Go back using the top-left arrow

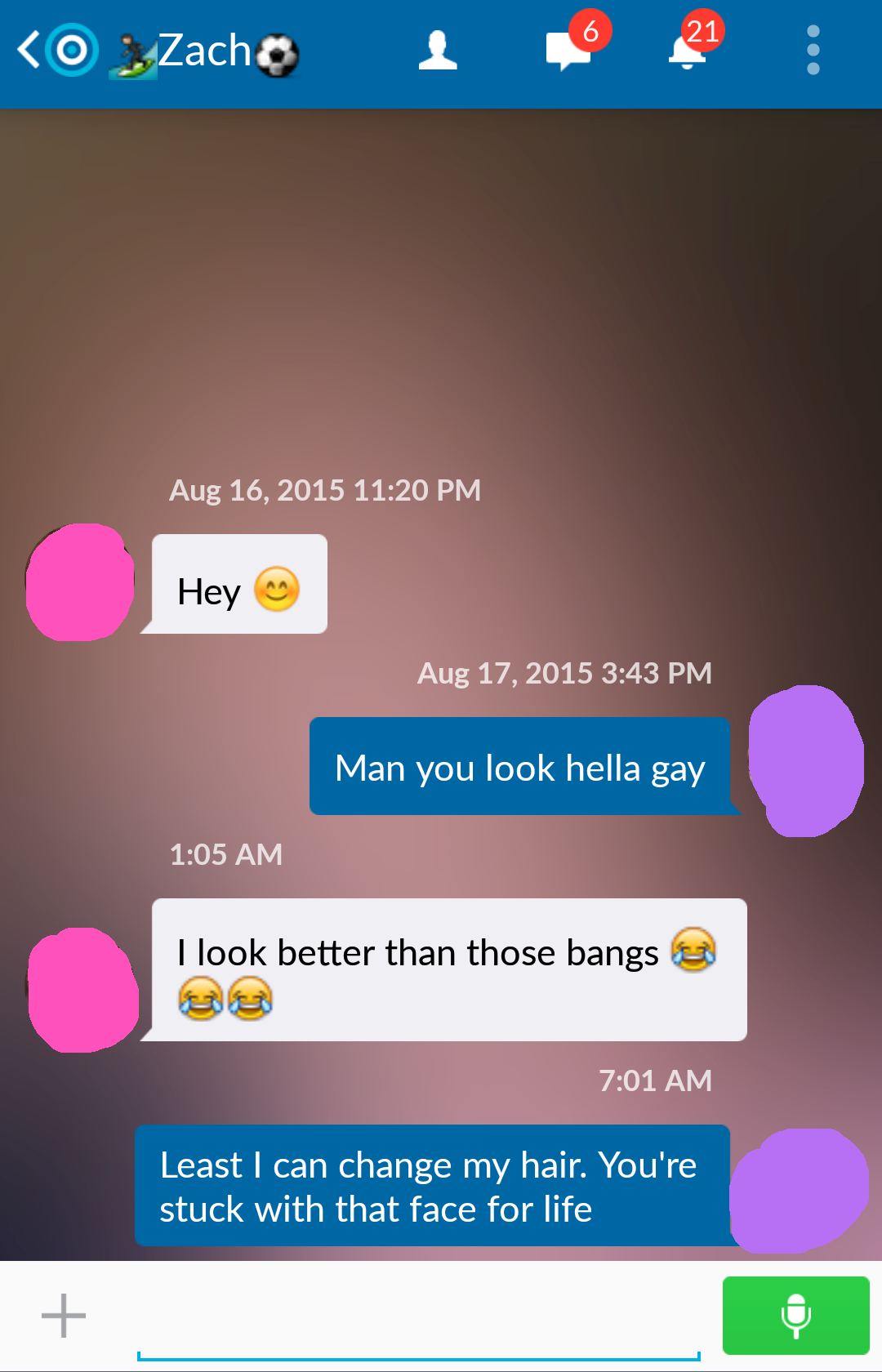29,51
